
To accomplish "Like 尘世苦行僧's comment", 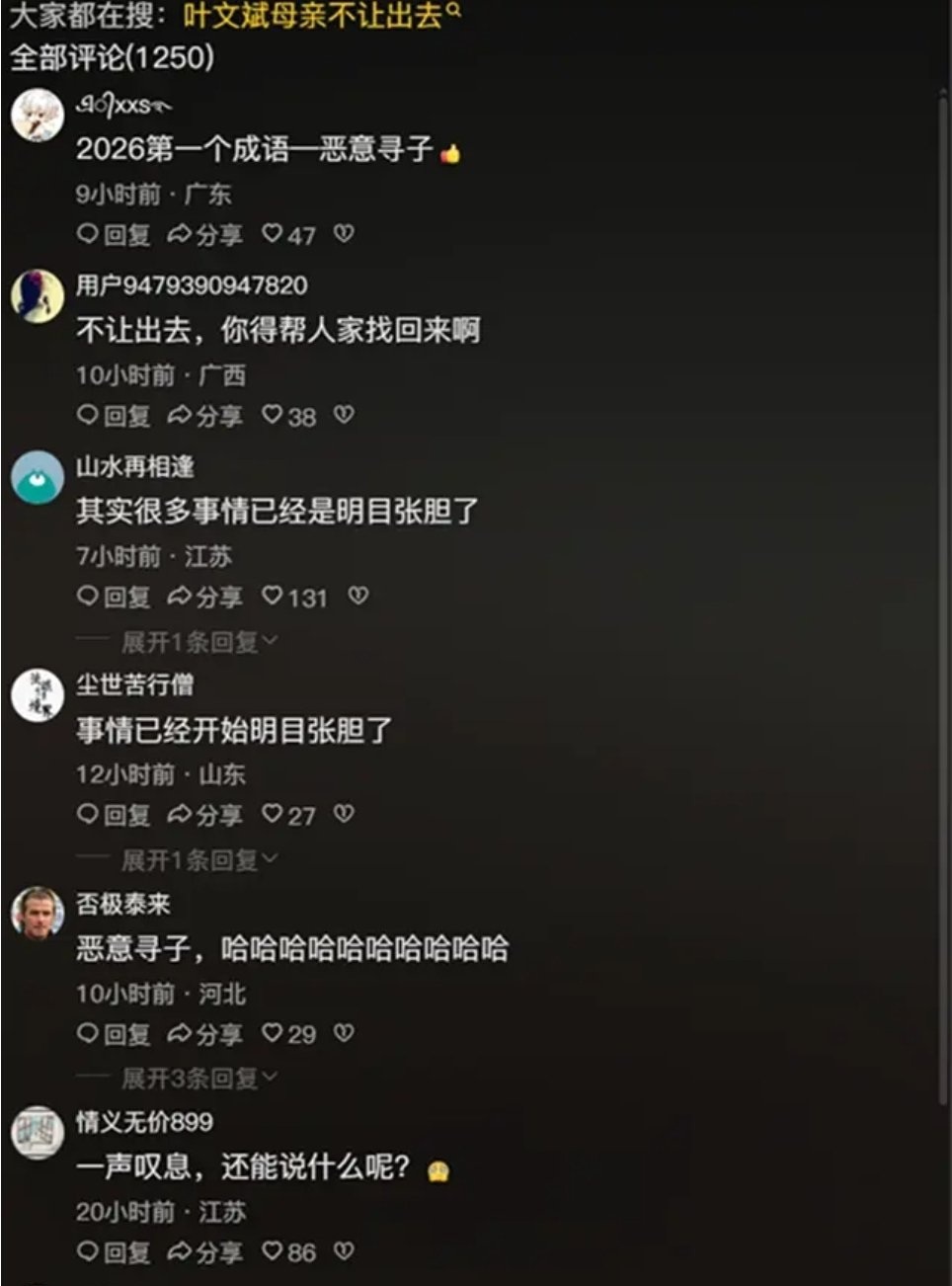I will pyautogui.click(x=287, y=815).
